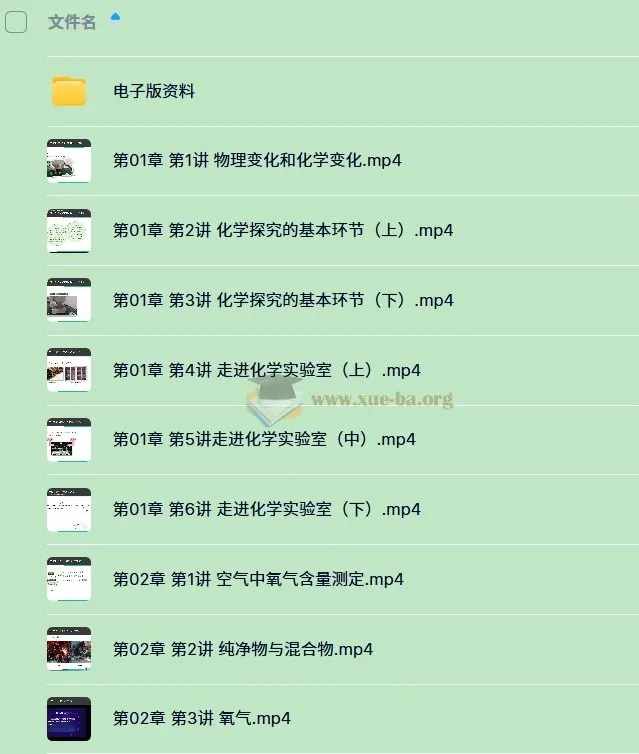Play 第01章 第1讲 物理变化和化学变化.mp4
Image resolution: width=639 pixels, height=754 pixels.
(x=257, y=160)
